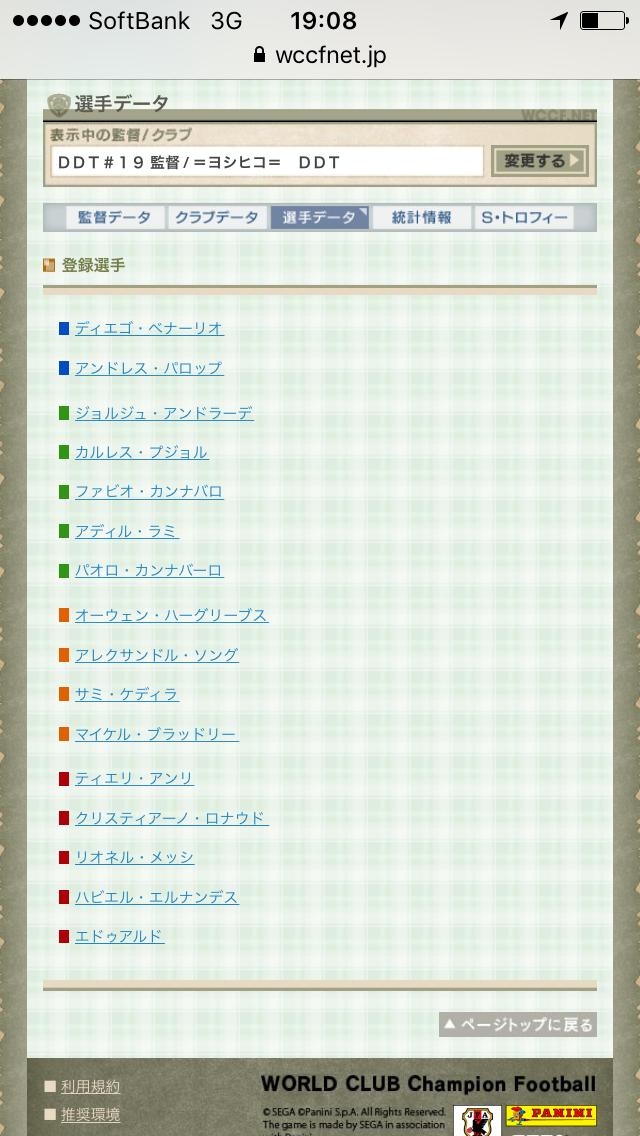
Task: Switch to the 監督データ tab
Action: tap(115, 217)
